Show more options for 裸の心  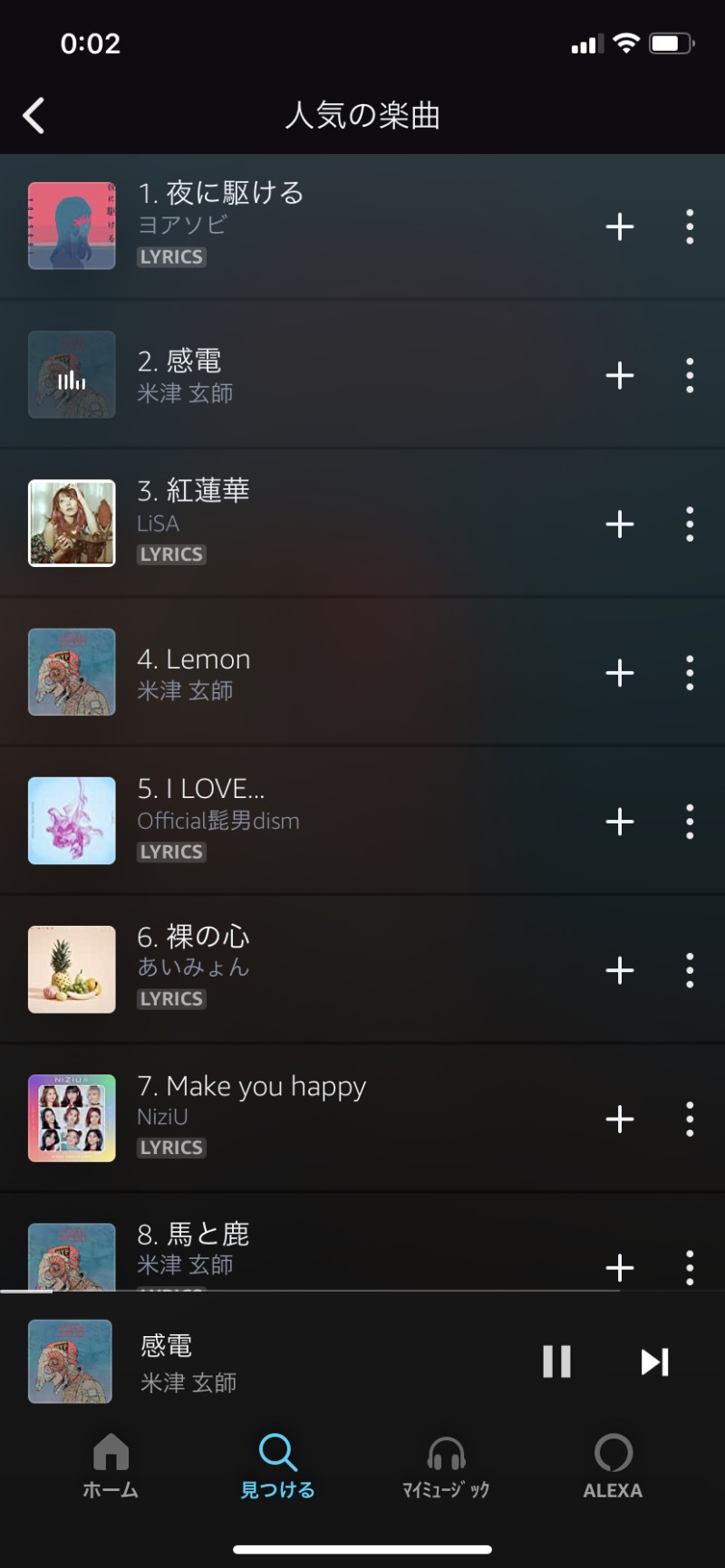tap(690, 970)
